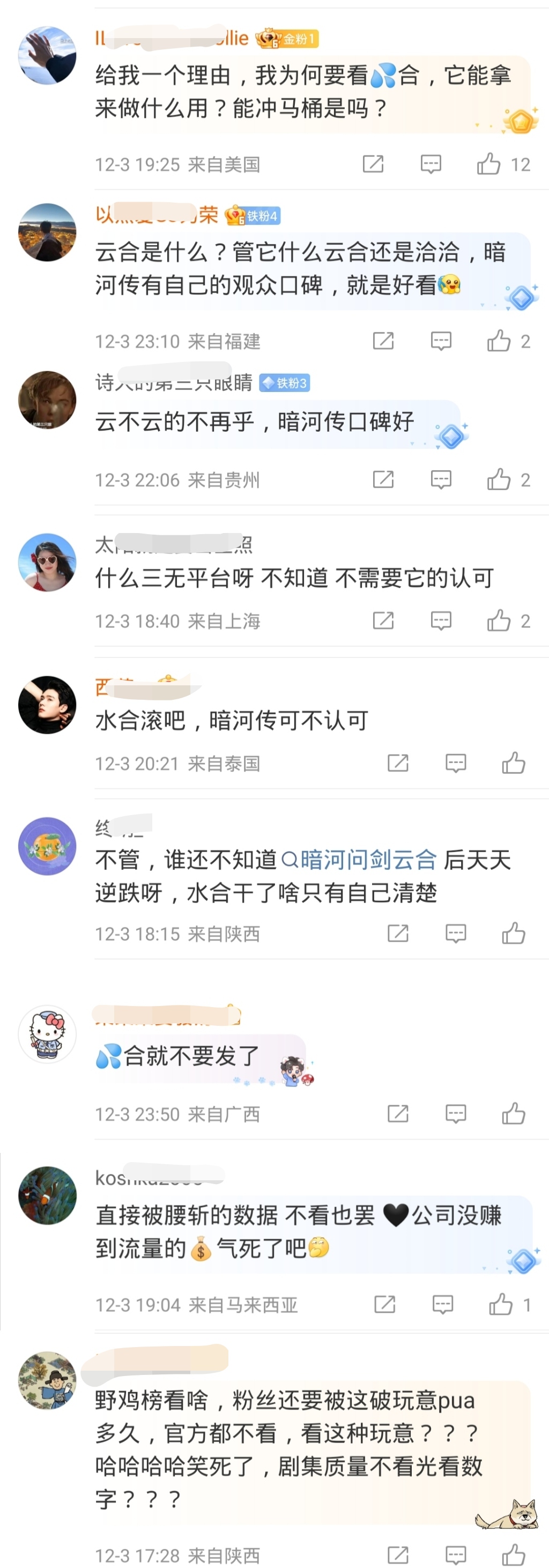Share the comment posted from 广西
This screenshot has width=549, height=1568.
coord(397,1113)
